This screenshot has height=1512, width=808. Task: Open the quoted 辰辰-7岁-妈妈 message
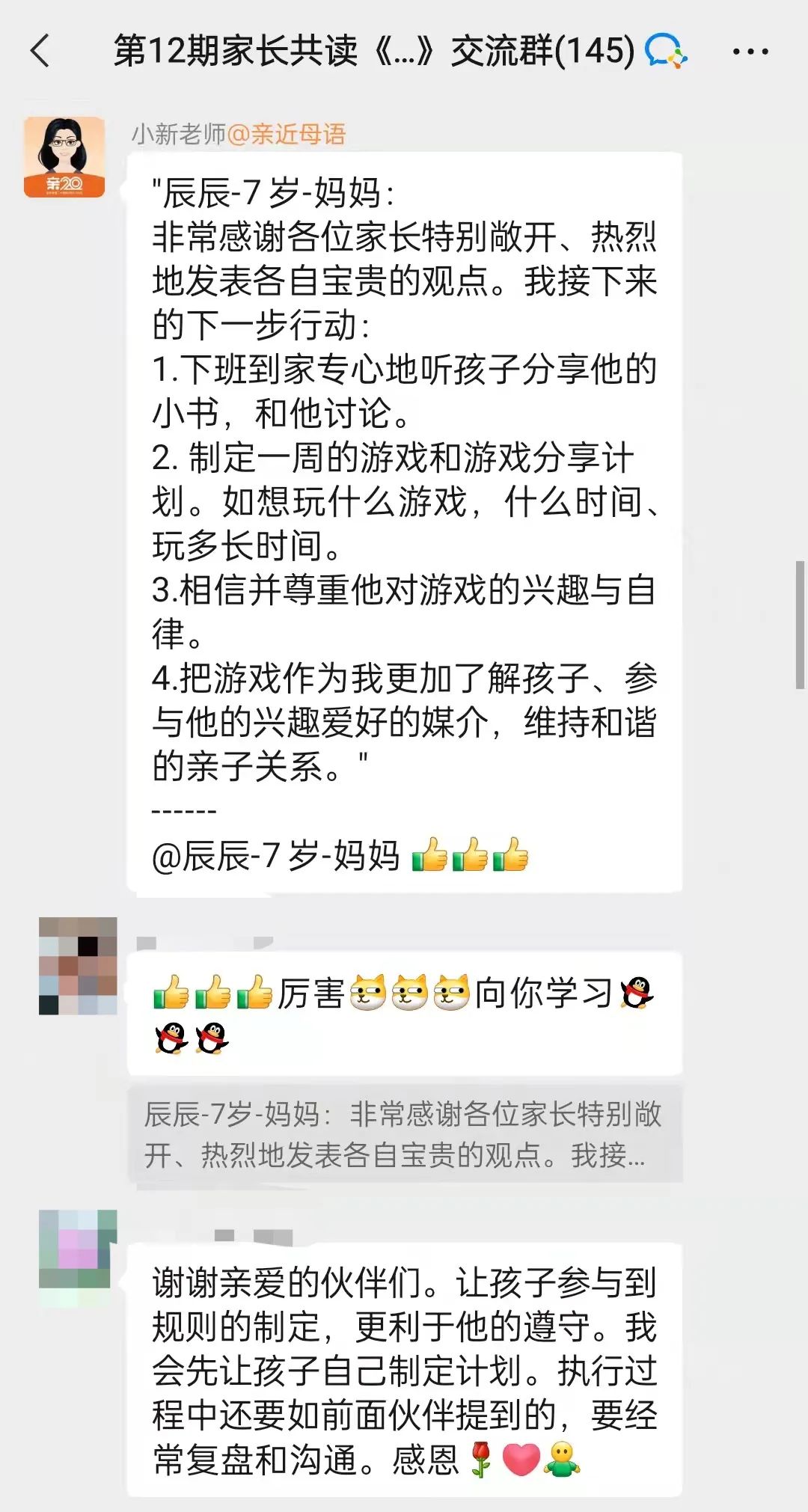click(x=404, y=1134)
